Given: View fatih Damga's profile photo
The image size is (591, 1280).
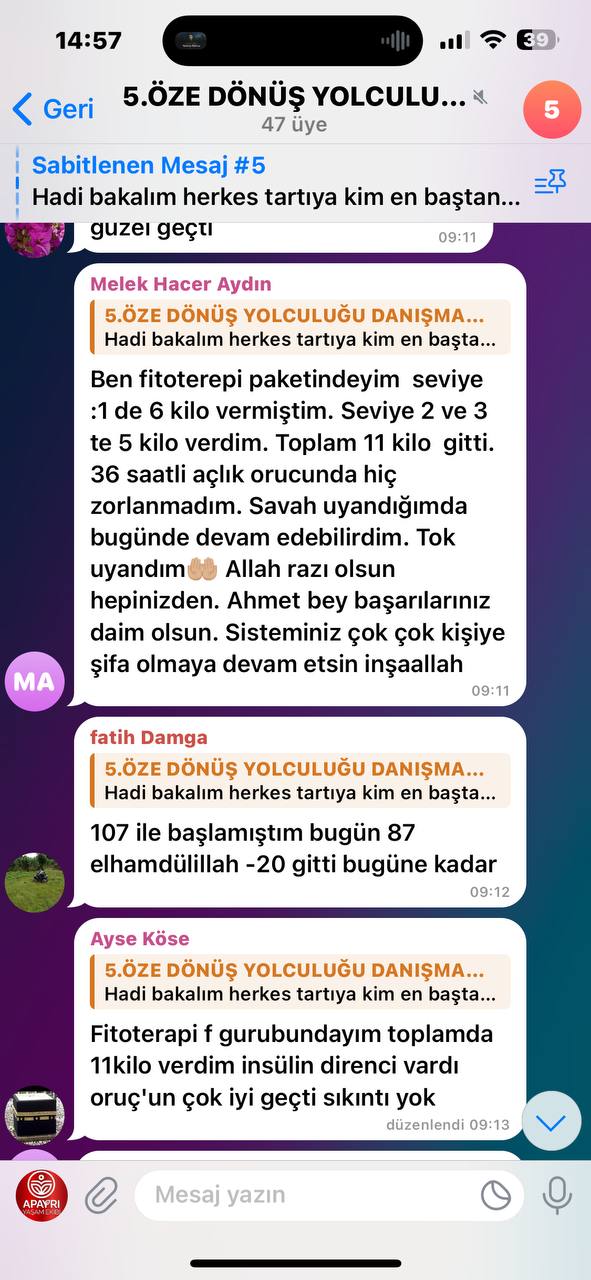Looking at the screenshot, I should click(35, 882).
